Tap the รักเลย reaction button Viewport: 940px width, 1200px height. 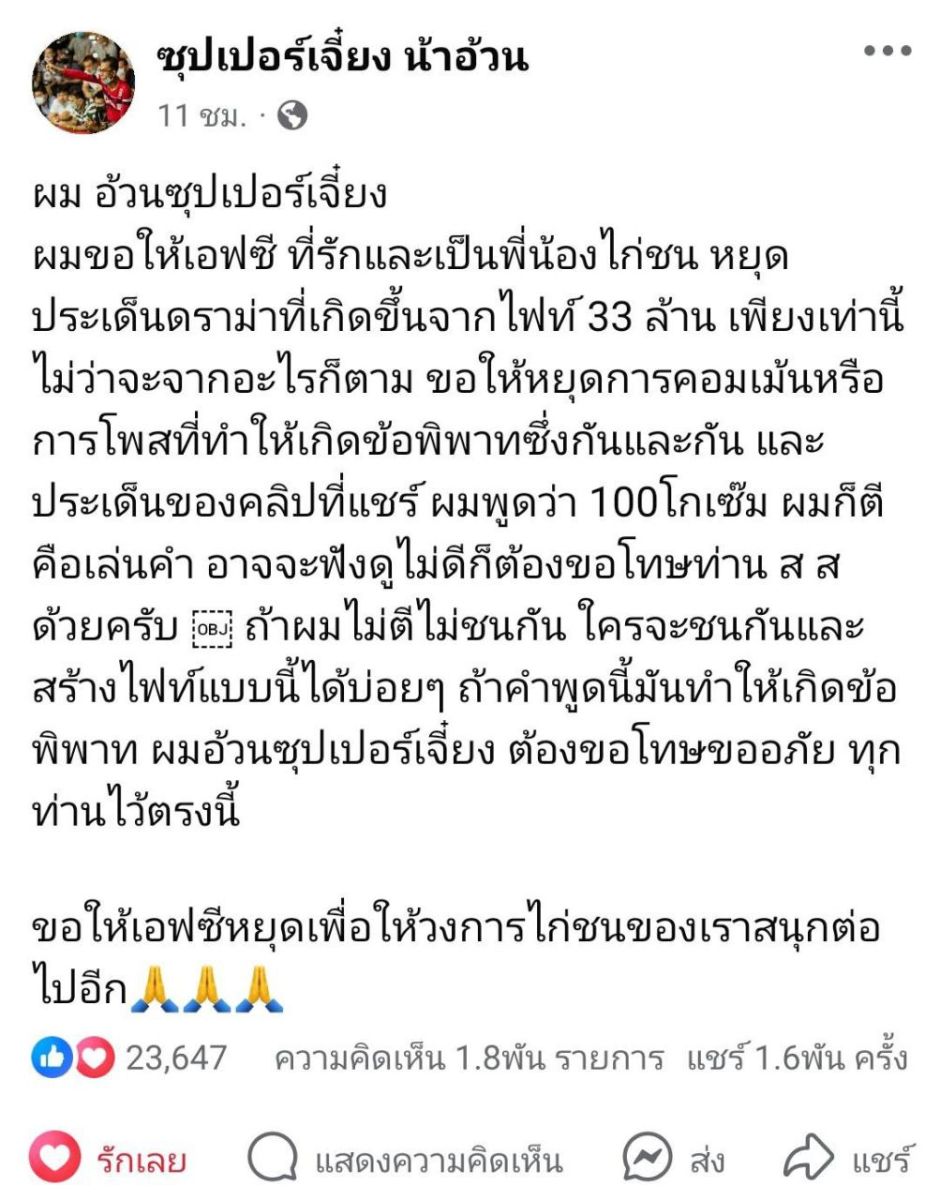108,1161
